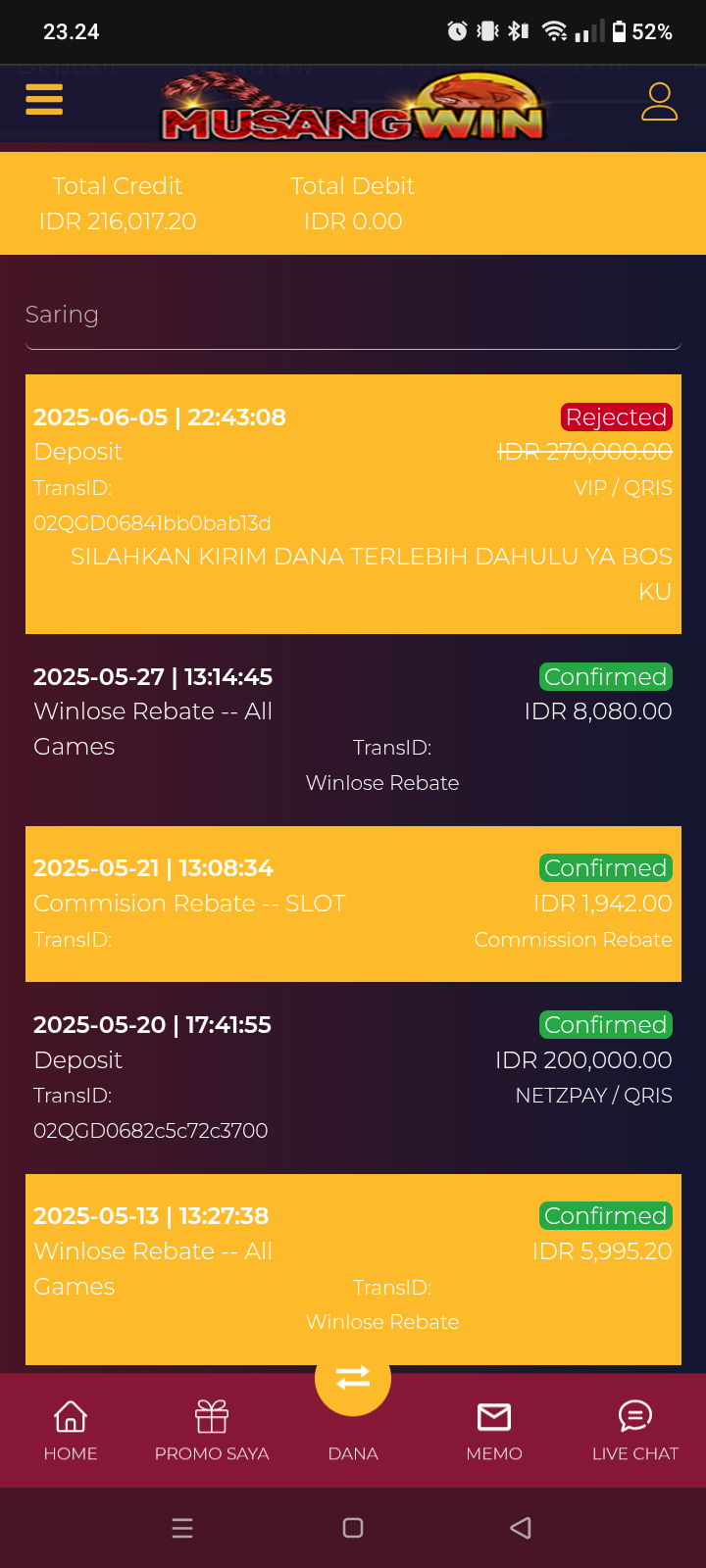
Task: Open the PROMO SAYA tab
Action: pyautogui.click(x=212, y=1430)
